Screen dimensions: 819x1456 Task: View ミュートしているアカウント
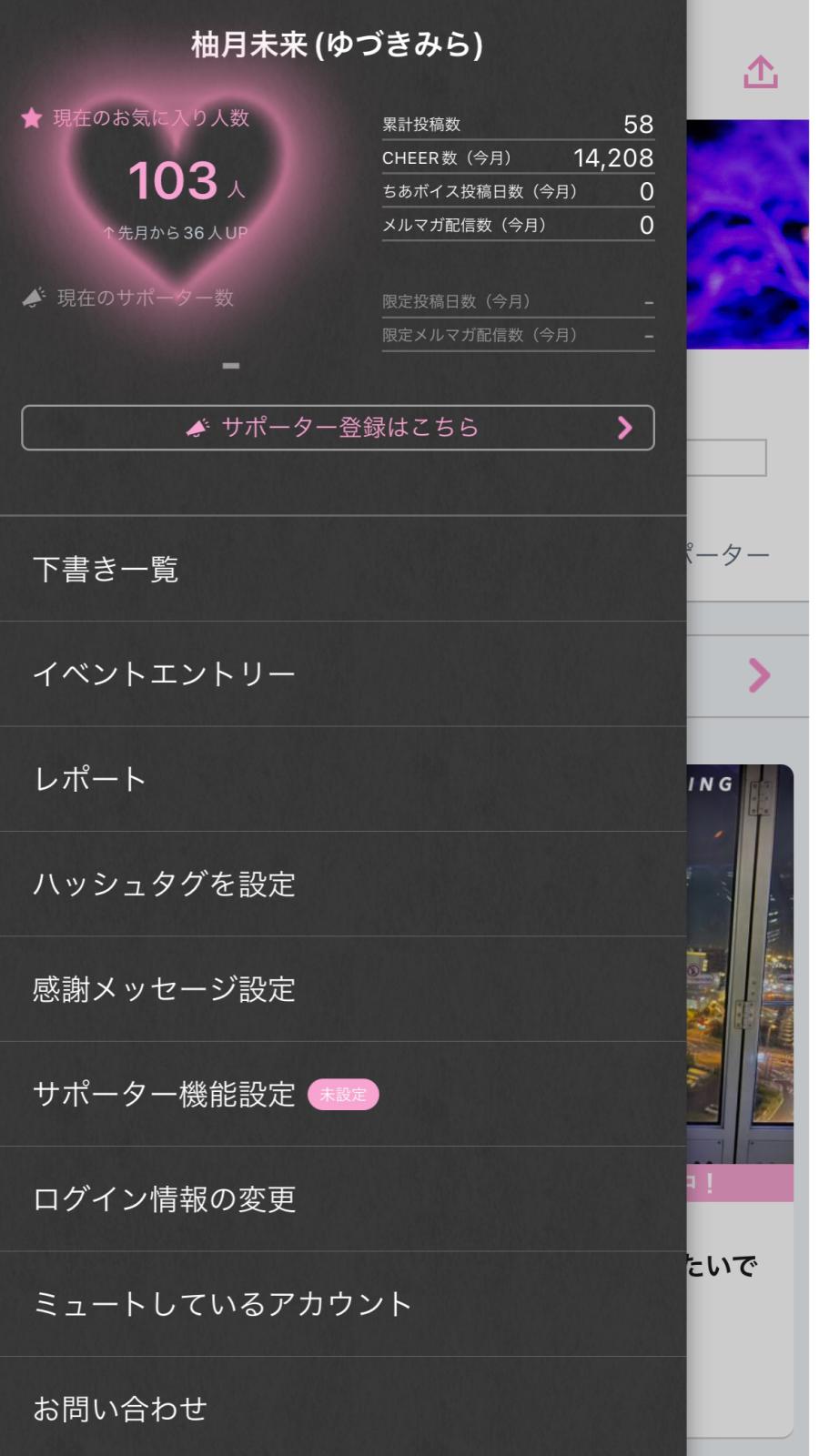(342, 1304)
